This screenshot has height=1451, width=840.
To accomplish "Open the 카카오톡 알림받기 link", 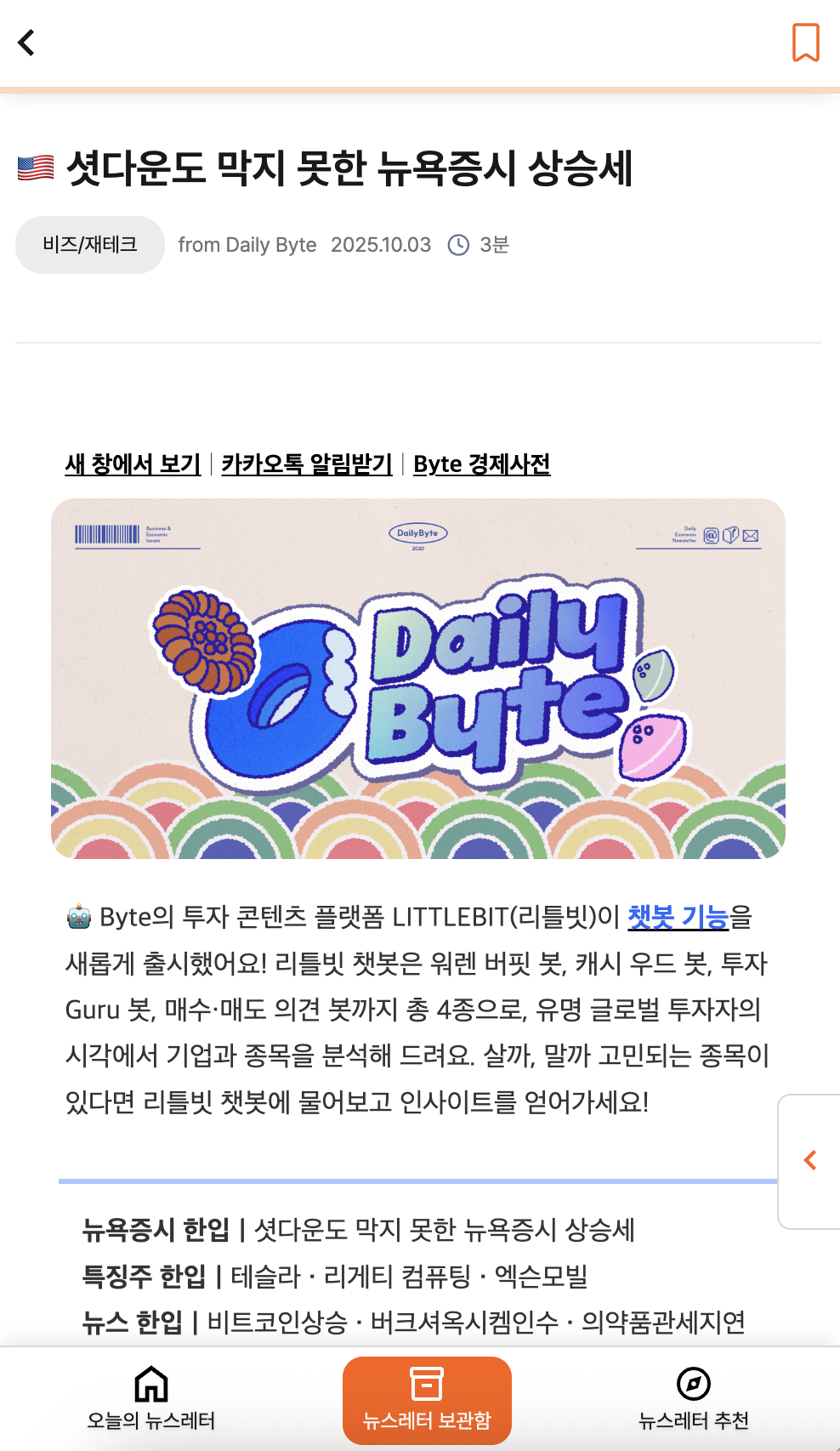I will 307,464.
